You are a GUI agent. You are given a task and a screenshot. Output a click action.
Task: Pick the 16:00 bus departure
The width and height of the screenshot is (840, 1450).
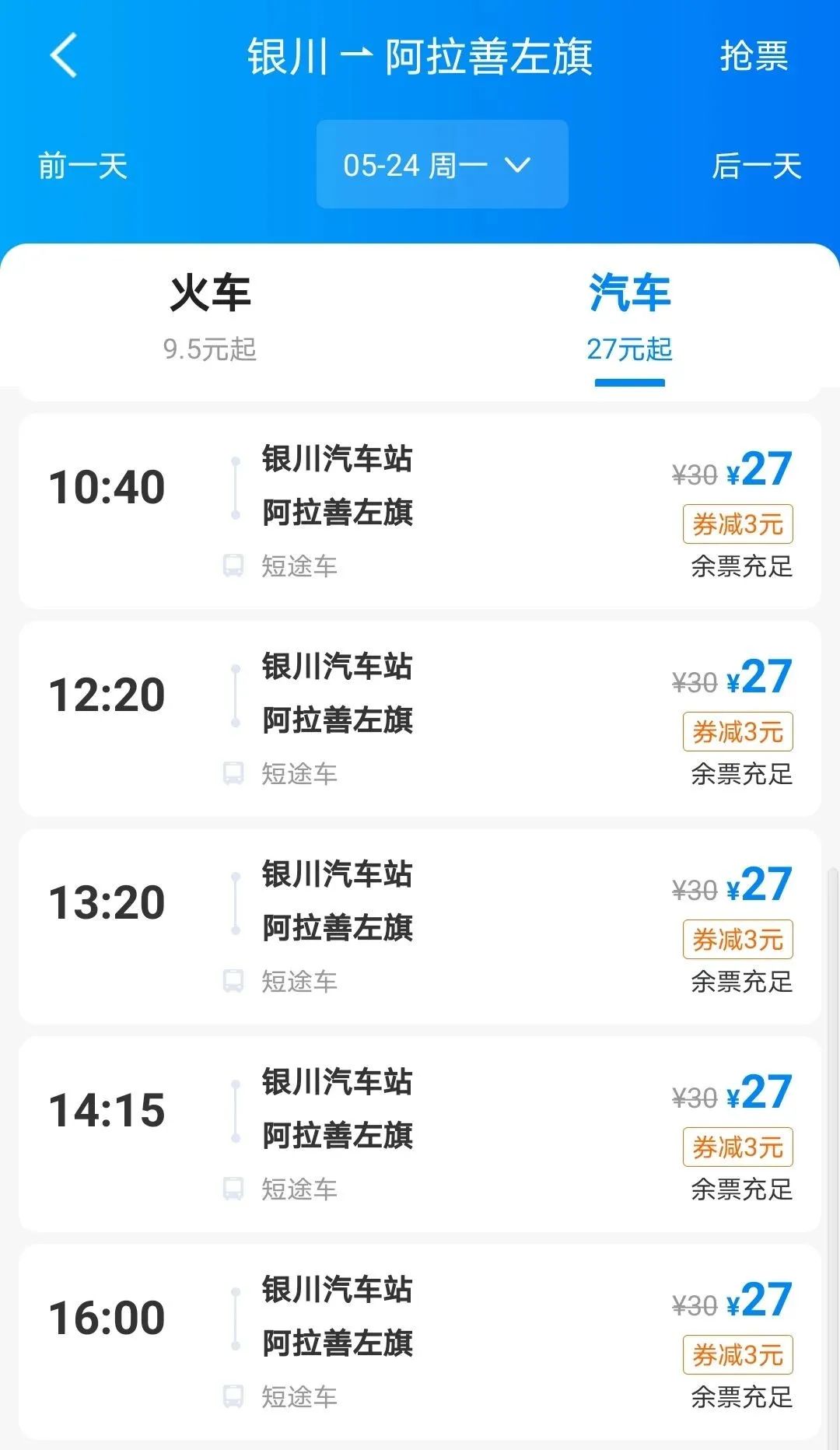[420, 1342]
